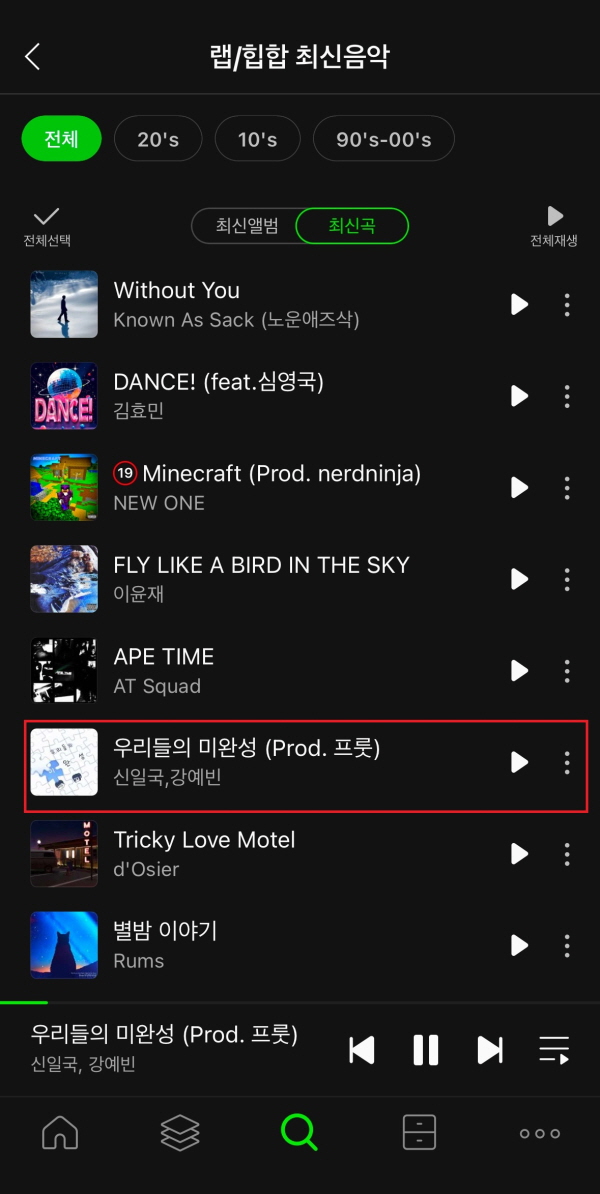Select the 전체 filter chip
This screenshot has width=600, height=1194.
[62, 139]
